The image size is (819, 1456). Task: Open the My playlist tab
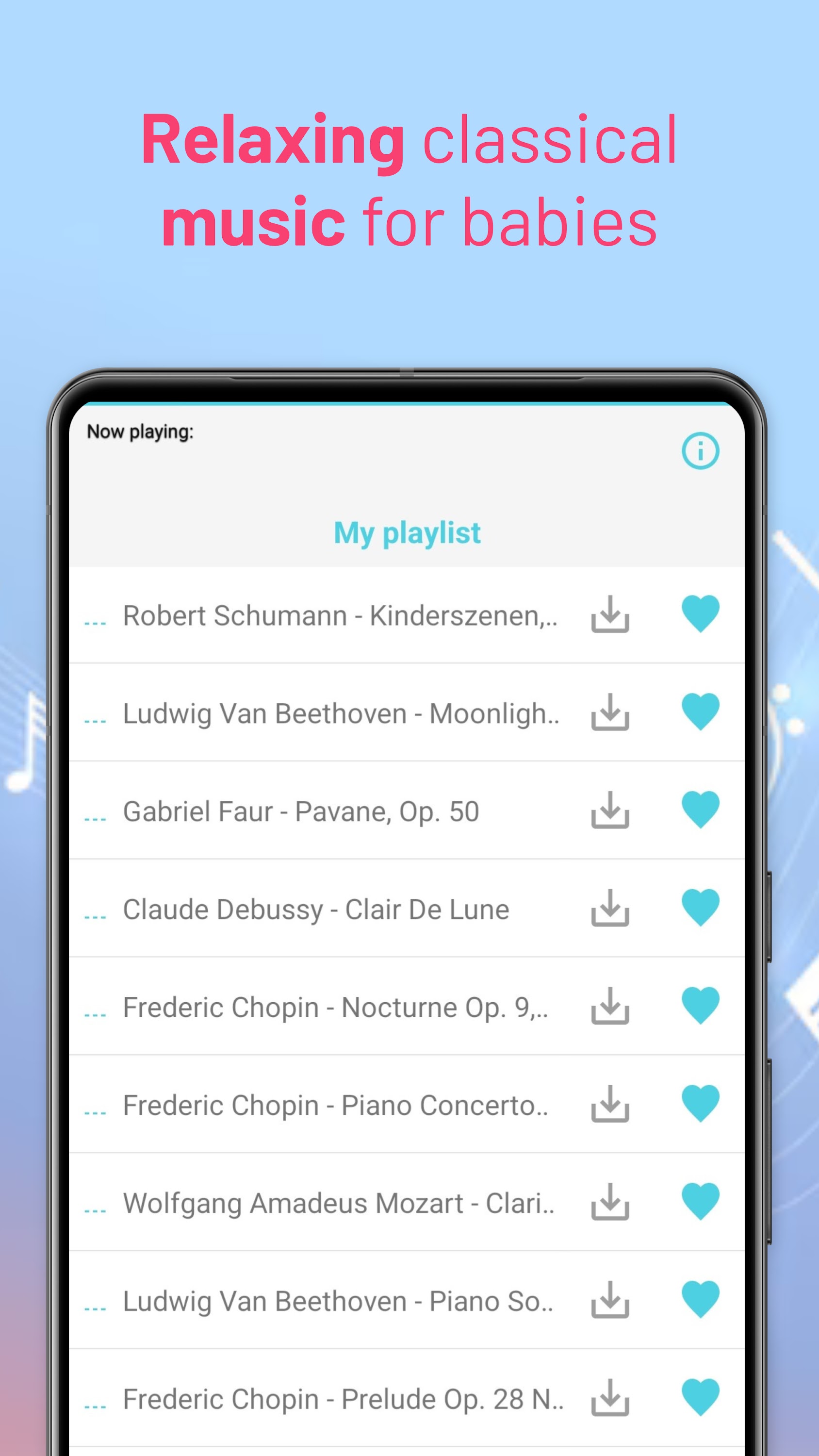pos(408,532)
